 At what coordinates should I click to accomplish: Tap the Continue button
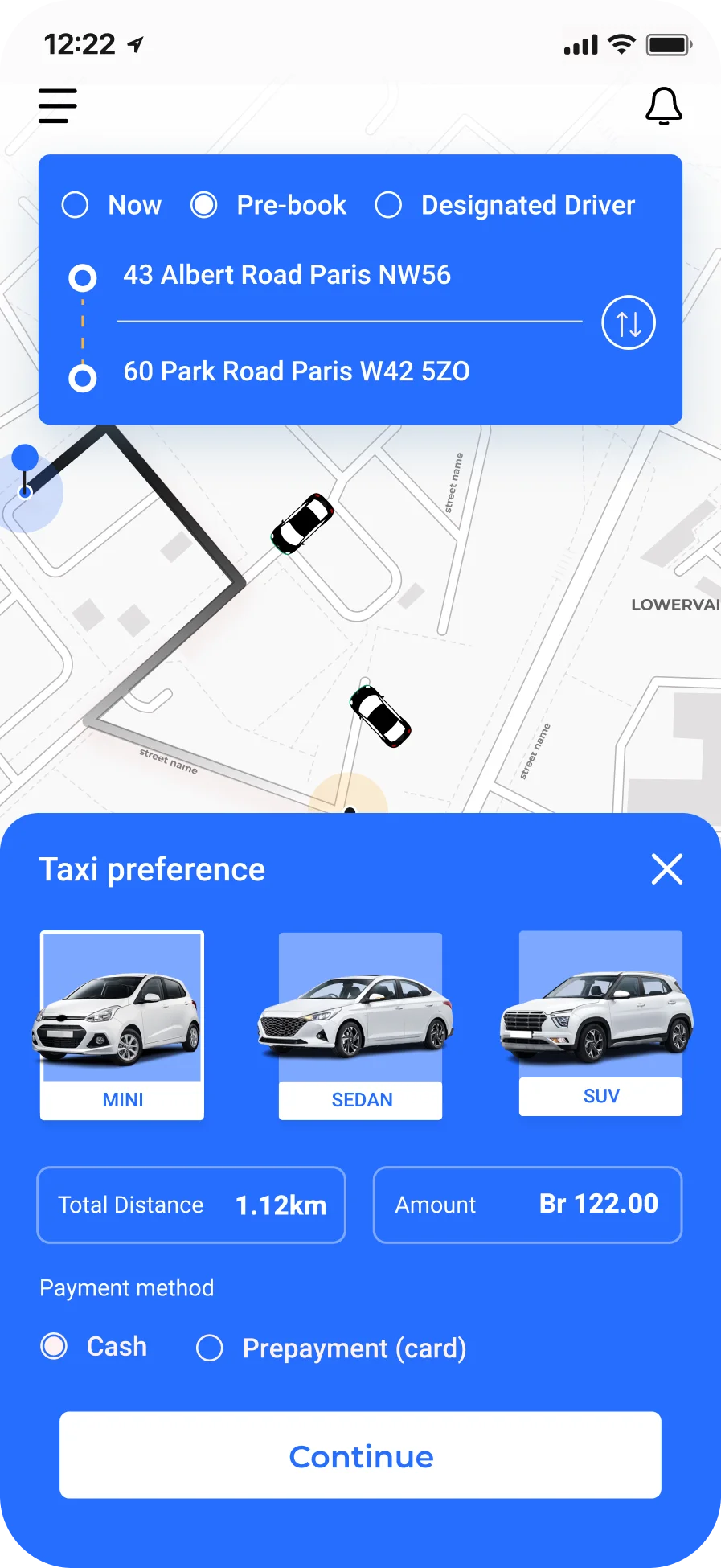pos(360,1455)
